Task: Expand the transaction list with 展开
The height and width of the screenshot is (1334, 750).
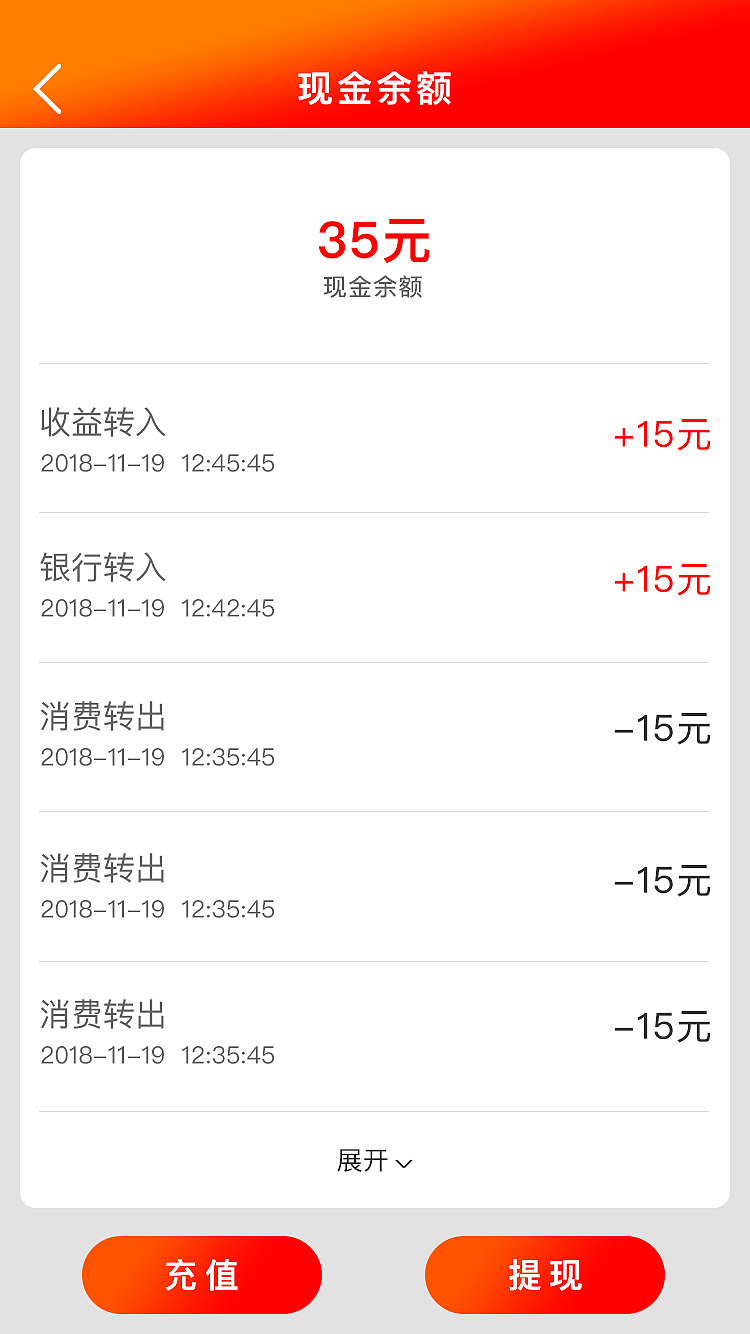Action: pos(374,1161)
